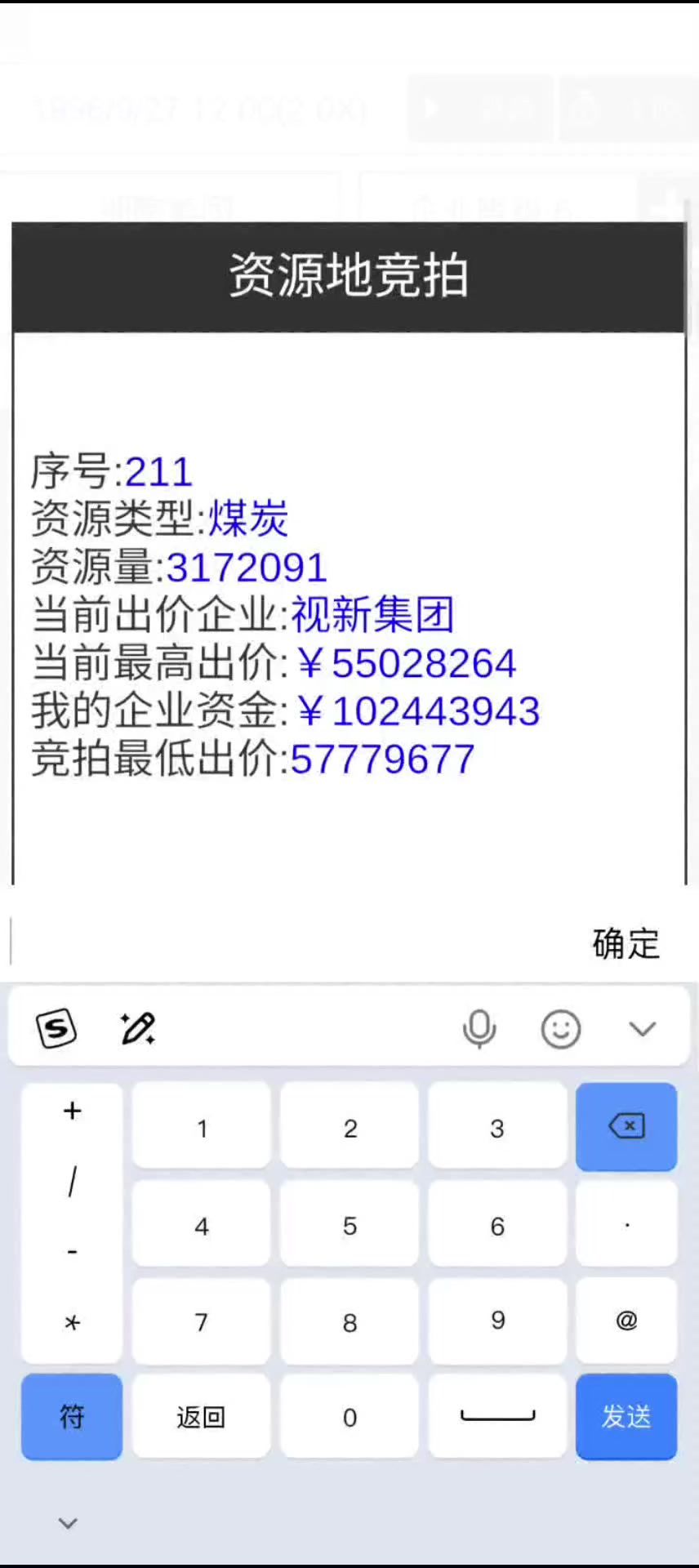Insert a space with the spacebar
This screenshot has width=699, height=1568.
tap(497, 1417)
